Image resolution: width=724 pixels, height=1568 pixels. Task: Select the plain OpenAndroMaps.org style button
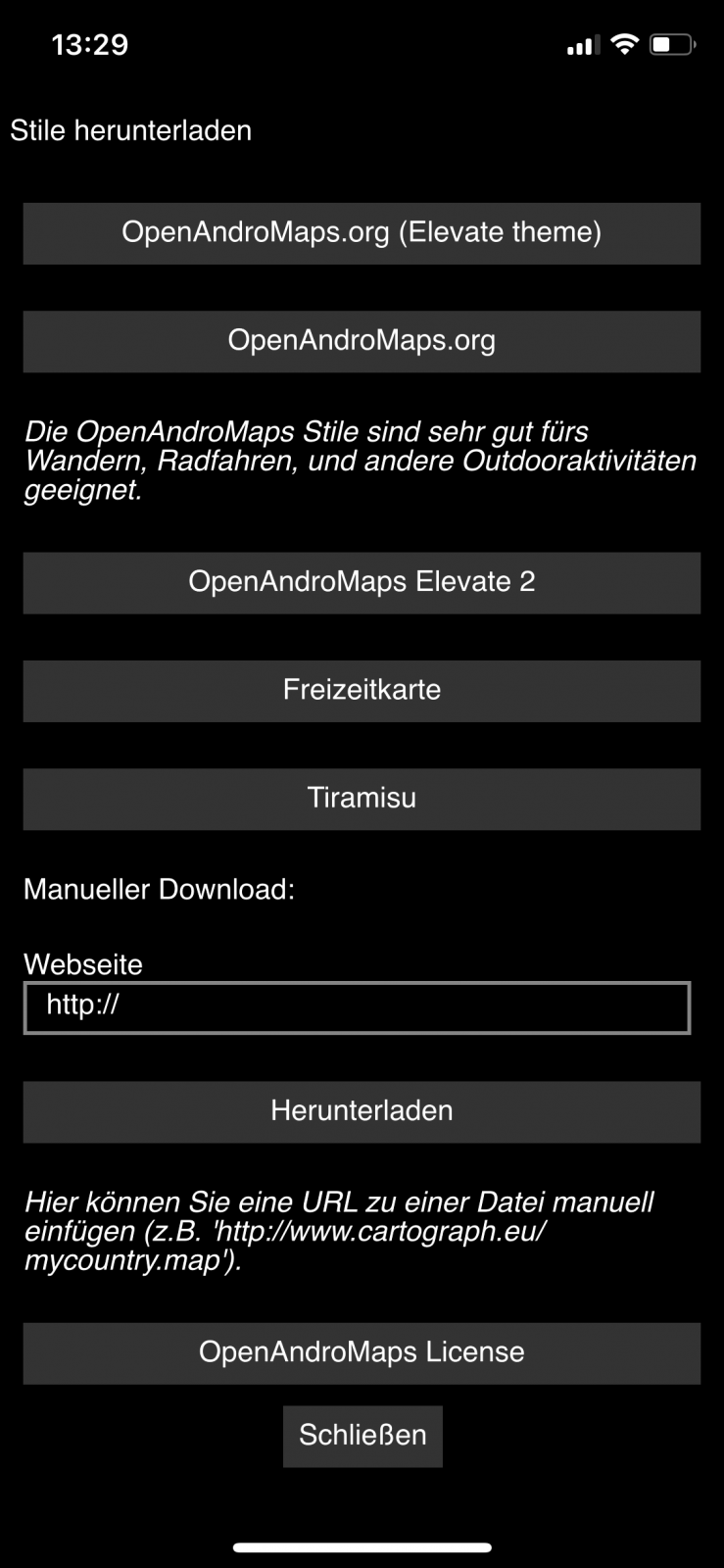coord(362,341)
